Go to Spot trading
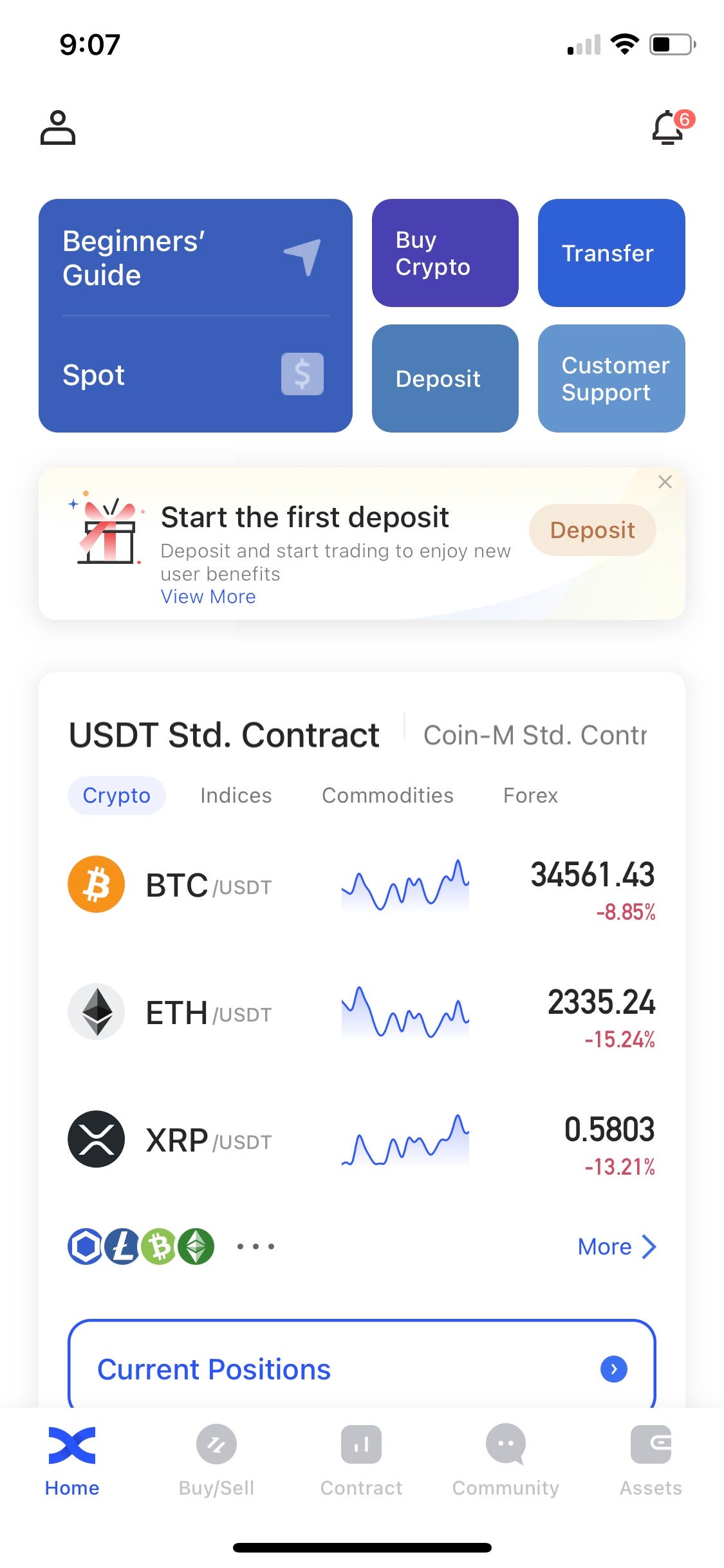 tap(195, 374)
